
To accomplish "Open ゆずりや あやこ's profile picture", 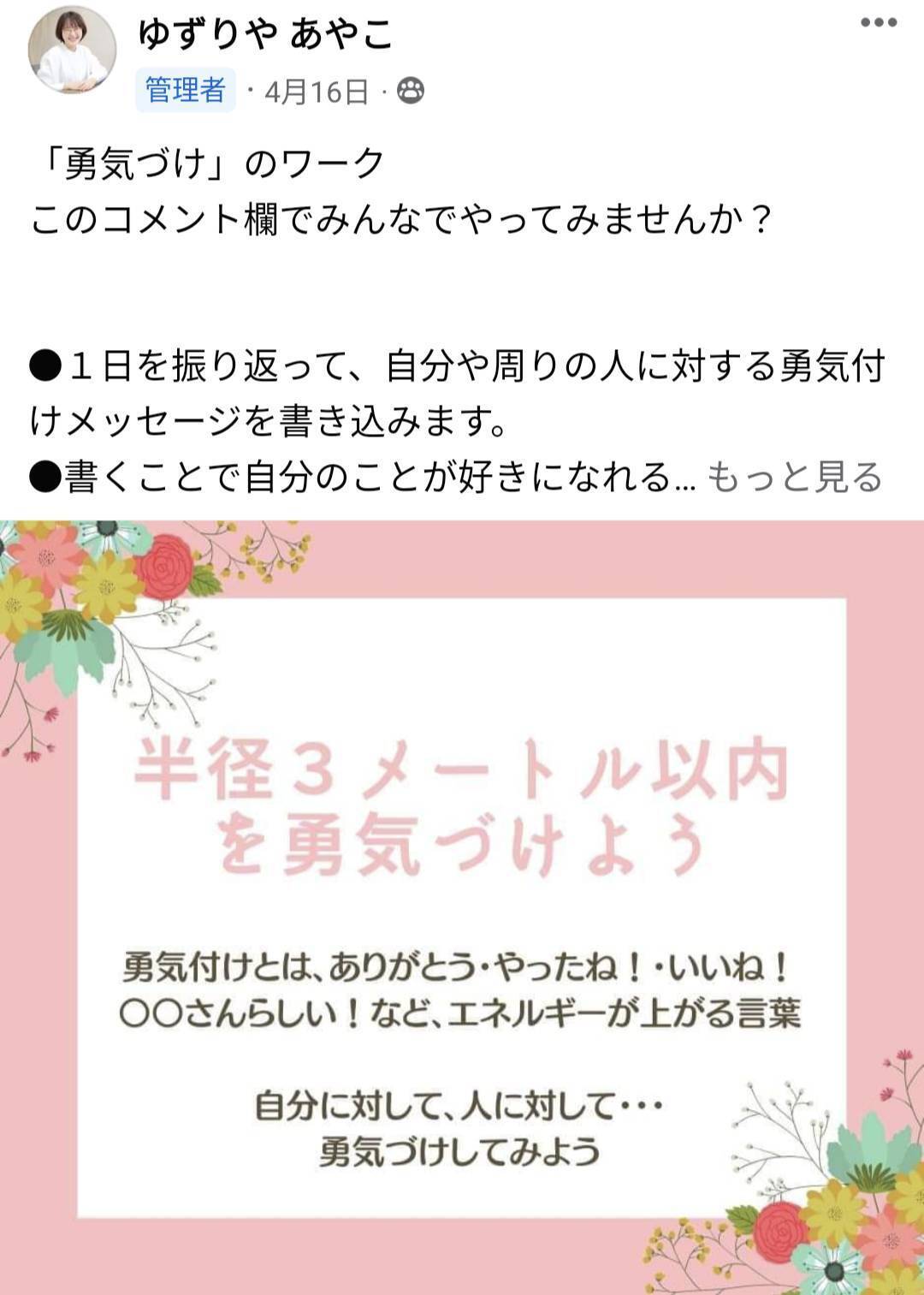I will tap(72, 51).
